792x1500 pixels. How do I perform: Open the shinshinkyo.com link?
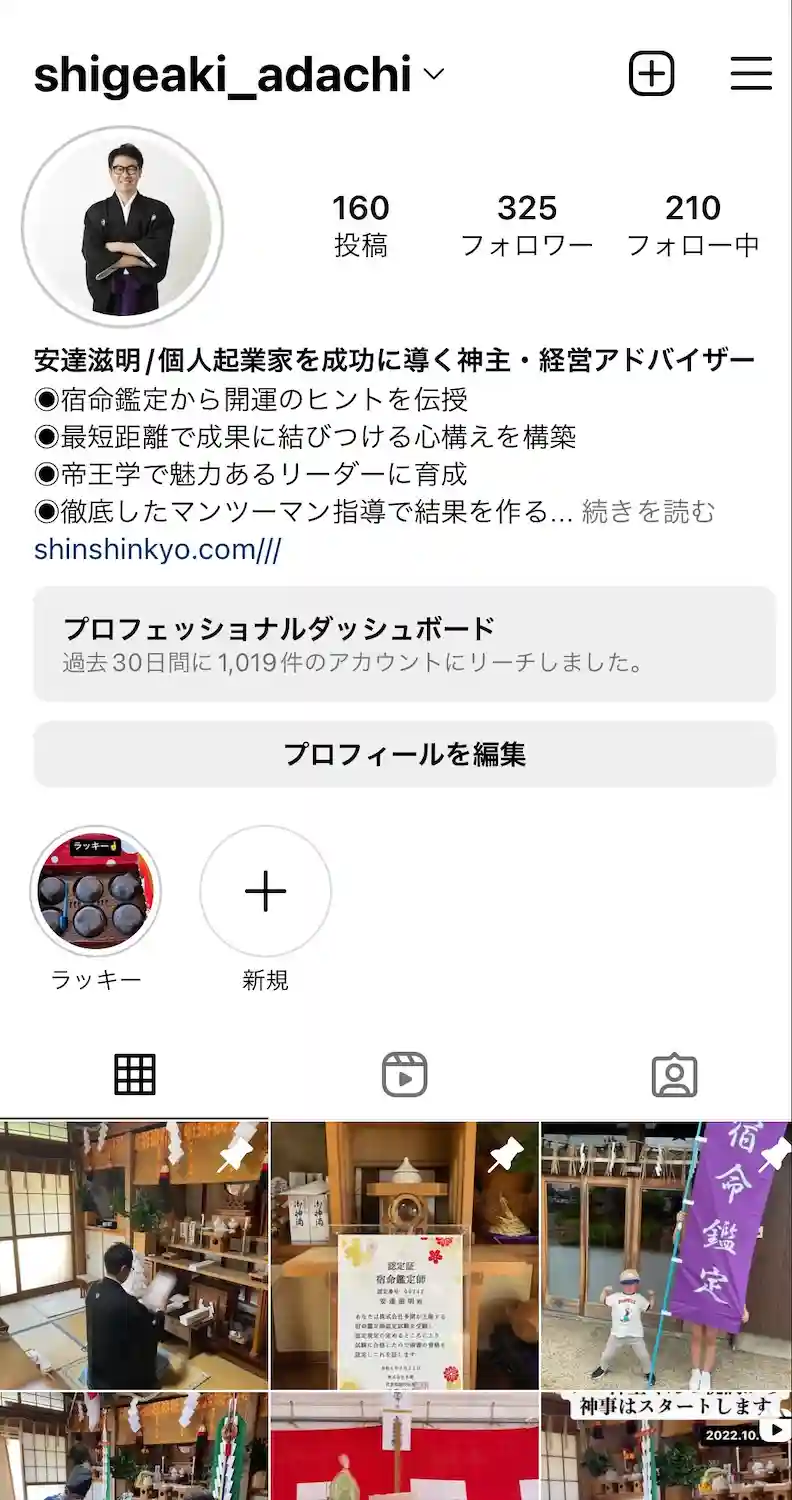pyautogui.click(x=157, y=549)
